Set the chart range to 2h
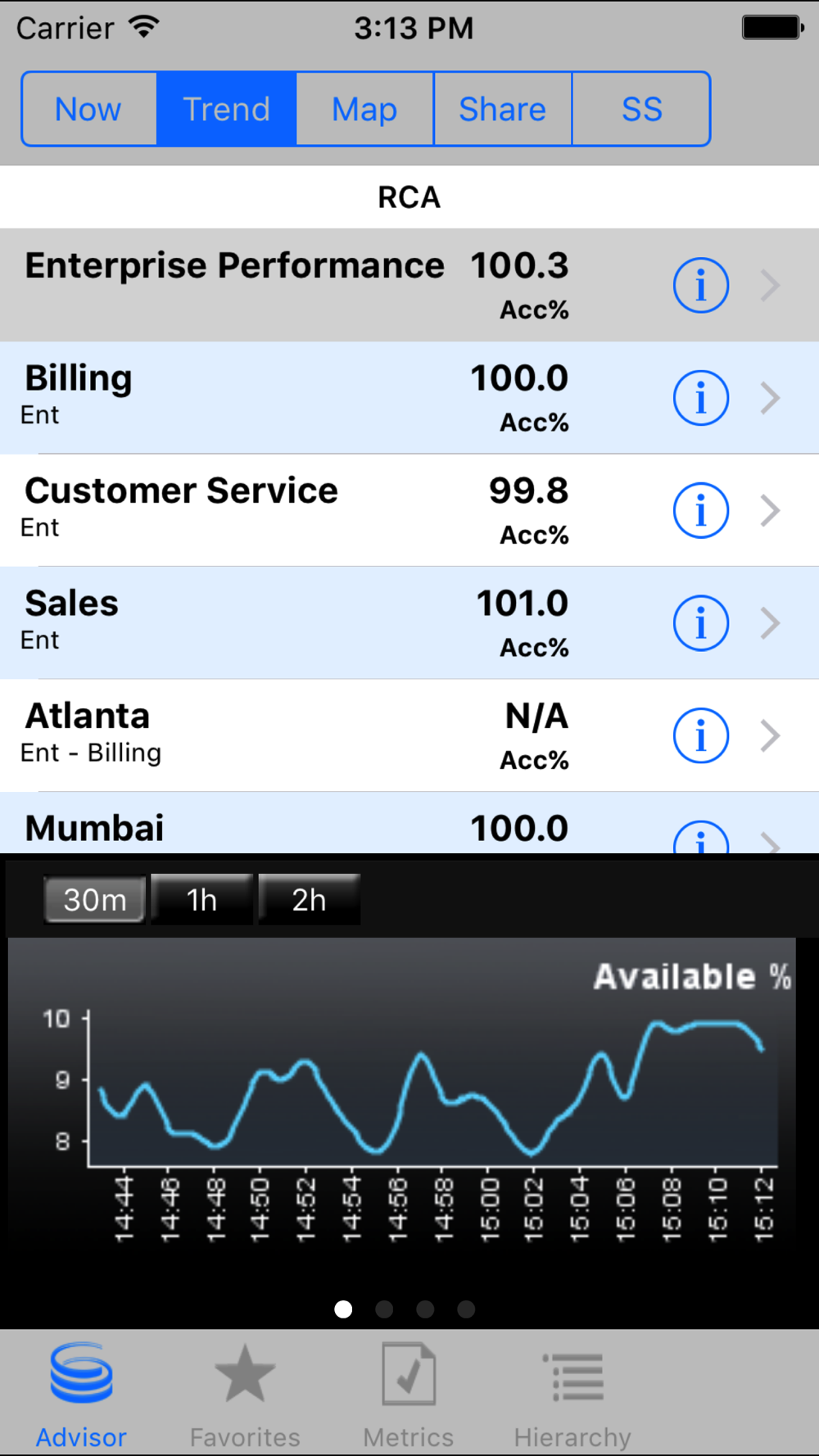Screen dimensions: 819x1456 pos(309,899)
